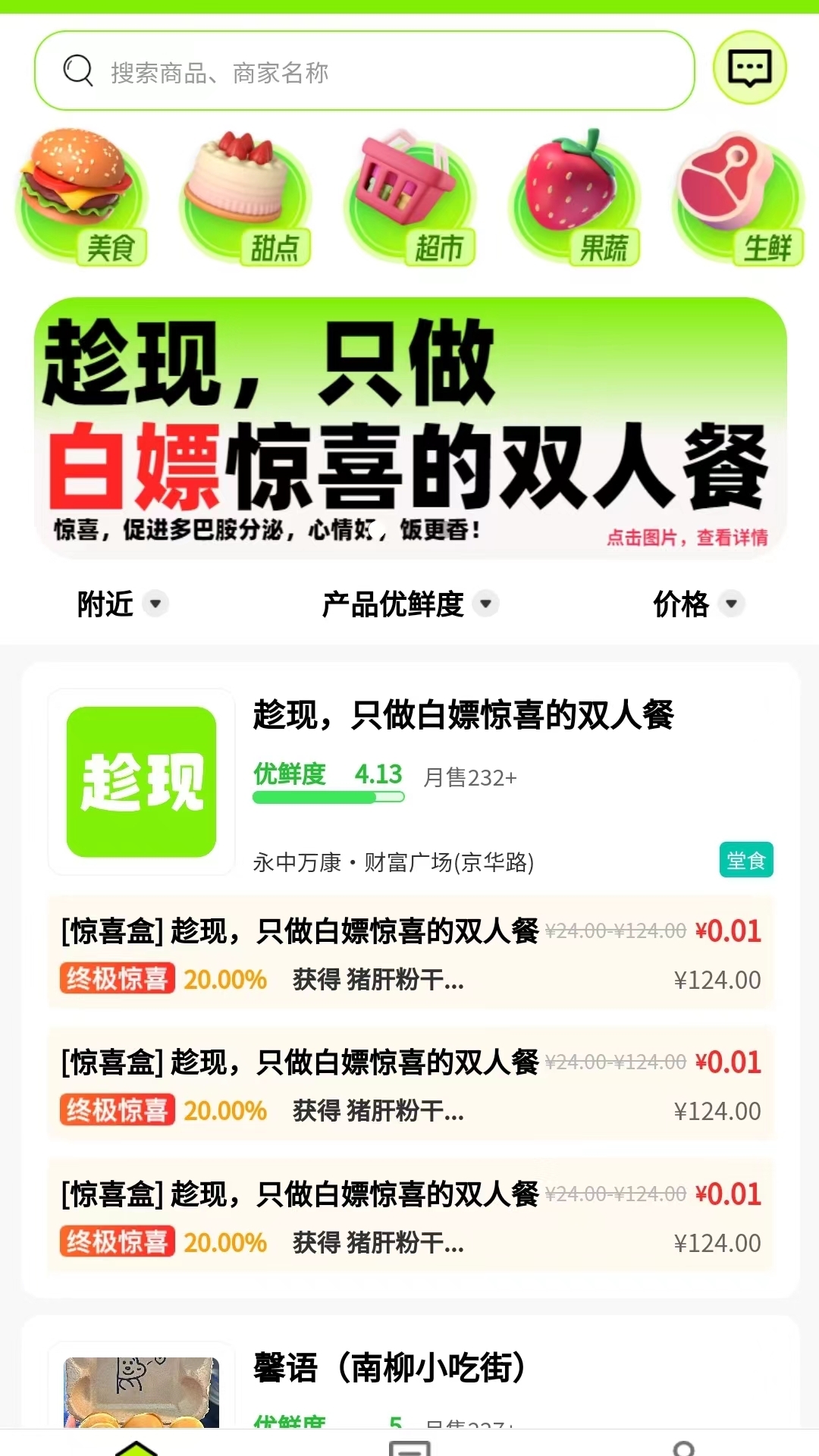Open the messages icon beside the search bar
Image resolution: width=819 pixels, height=1456 pixels.
point(749,70)
